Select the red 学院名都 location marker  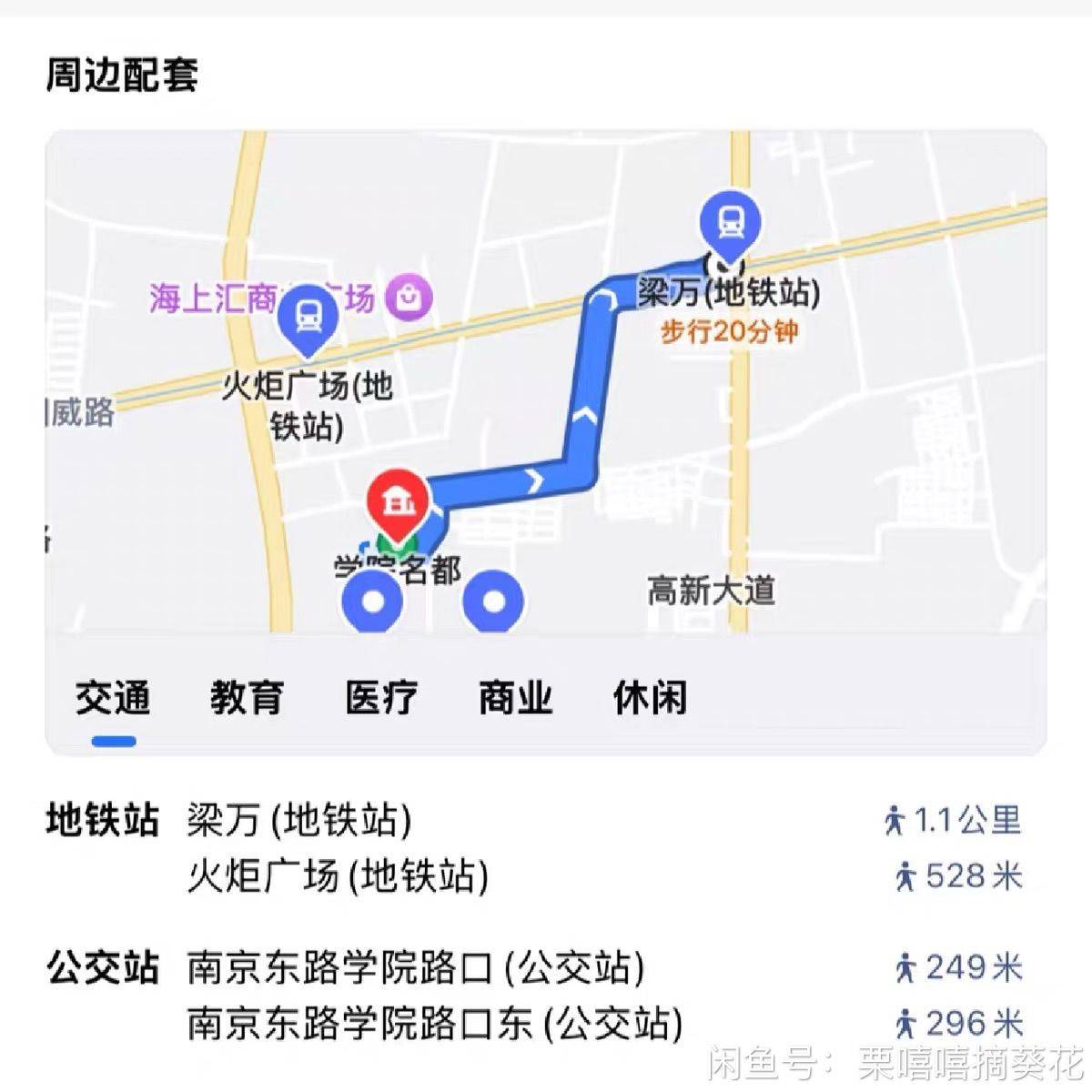395,503
